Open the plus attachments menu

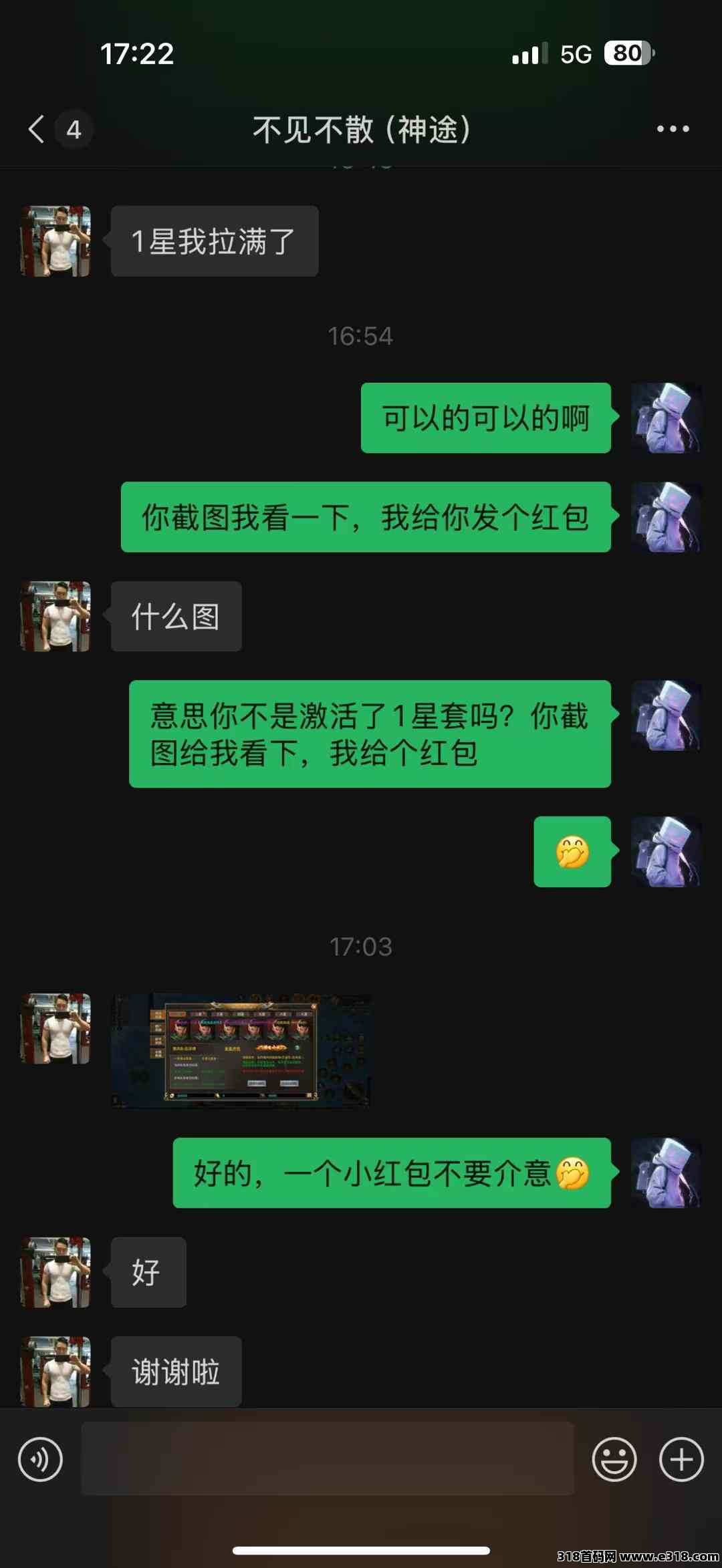pyautogui.click(x=681, y=1459)
